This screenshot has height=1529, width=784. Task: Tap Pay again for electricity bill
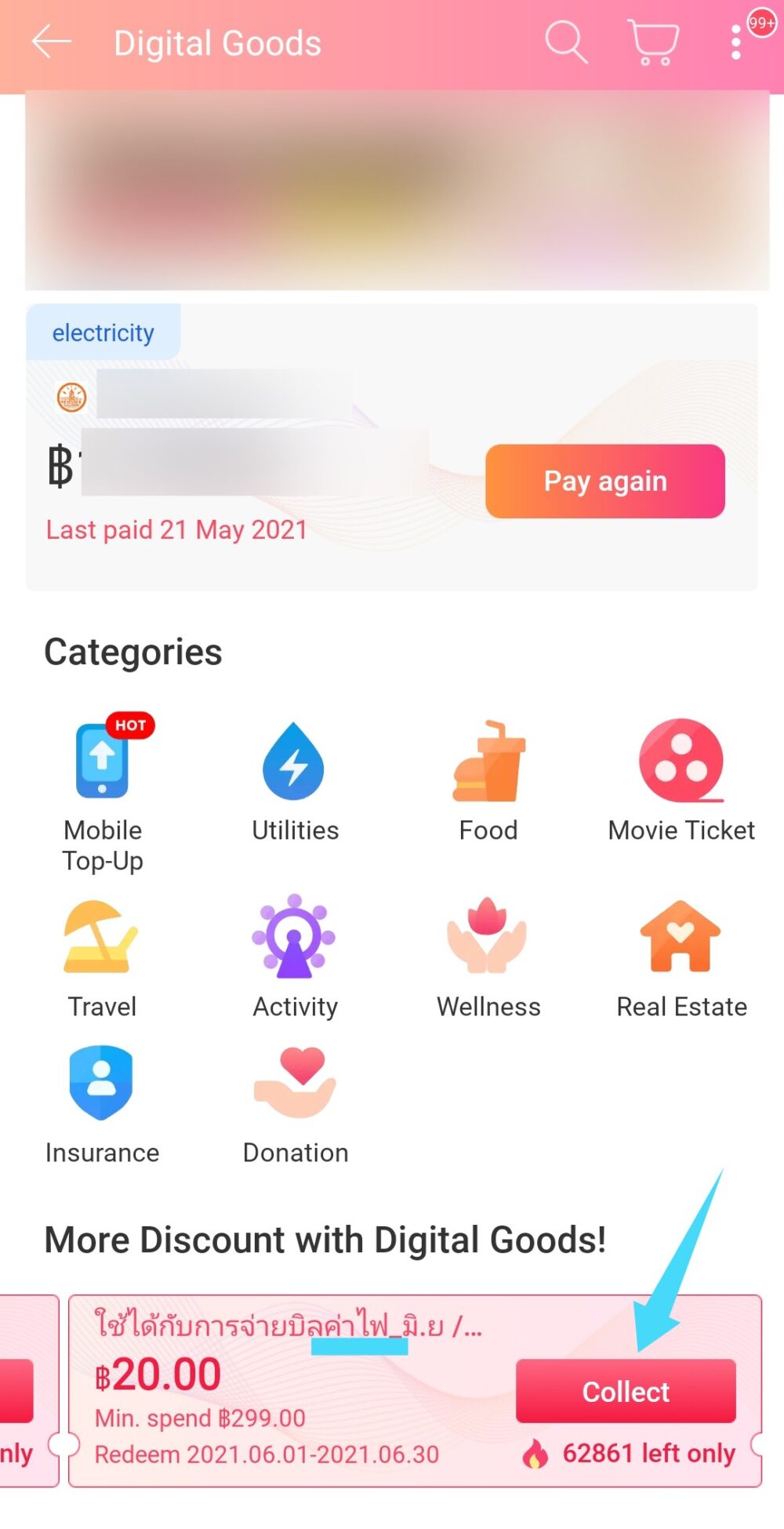(x=604, y=481)
